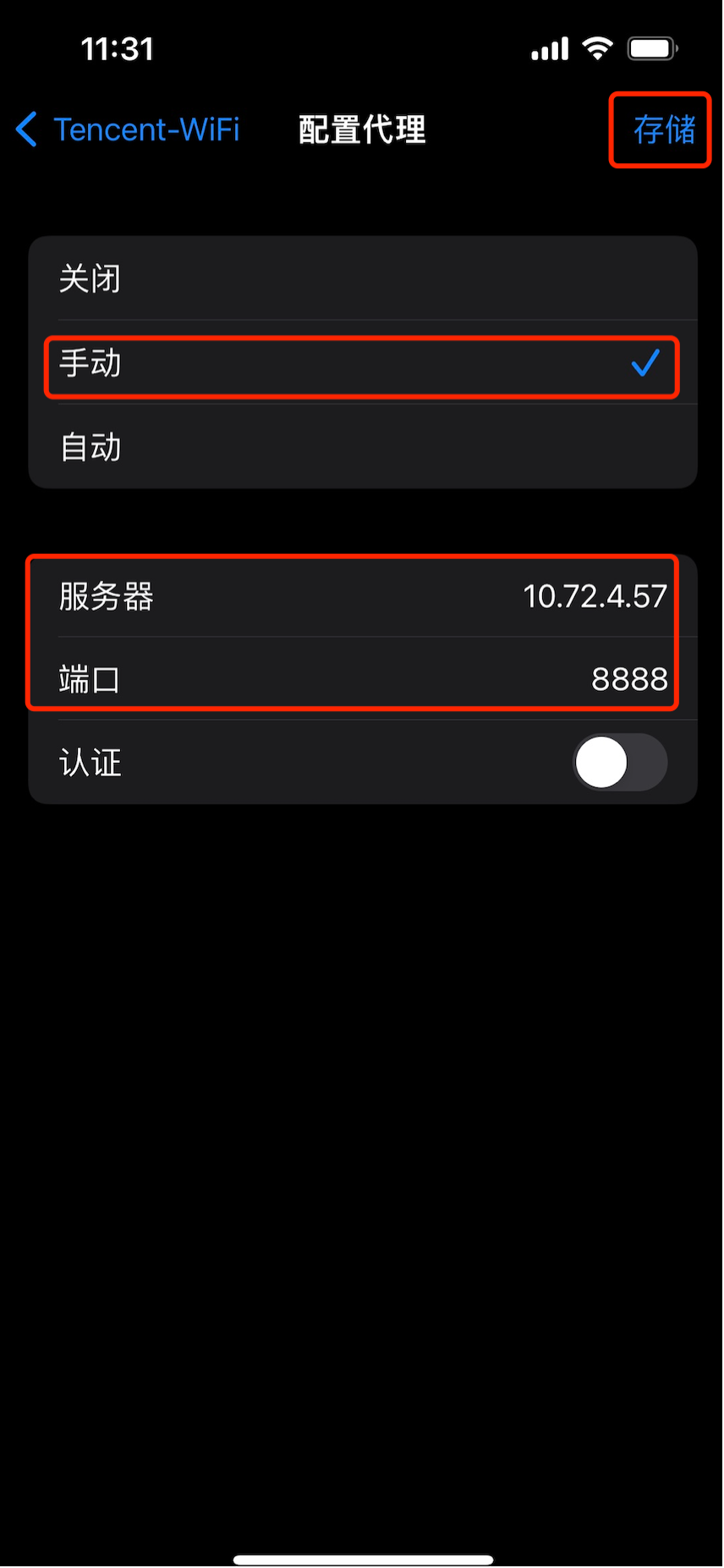Edit the 端口 number field
Screen dimensions: 724x1568
[363, 679]
